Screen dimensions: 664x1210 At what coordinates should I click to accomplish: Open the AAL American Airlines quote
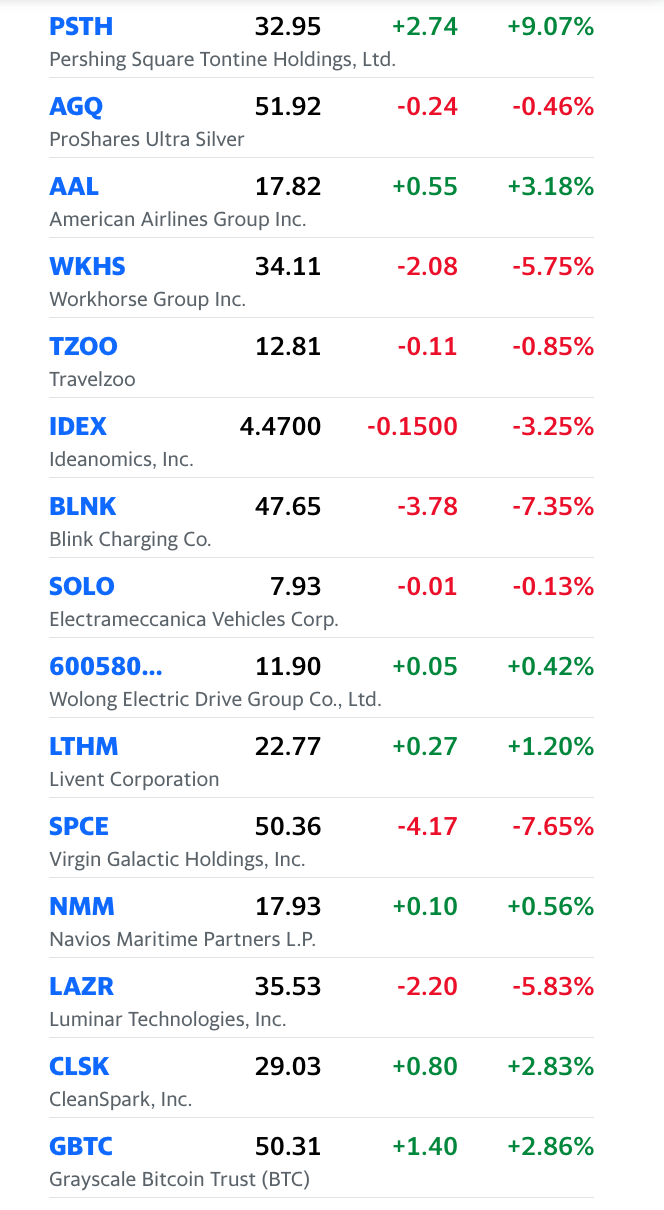(74, 187)
